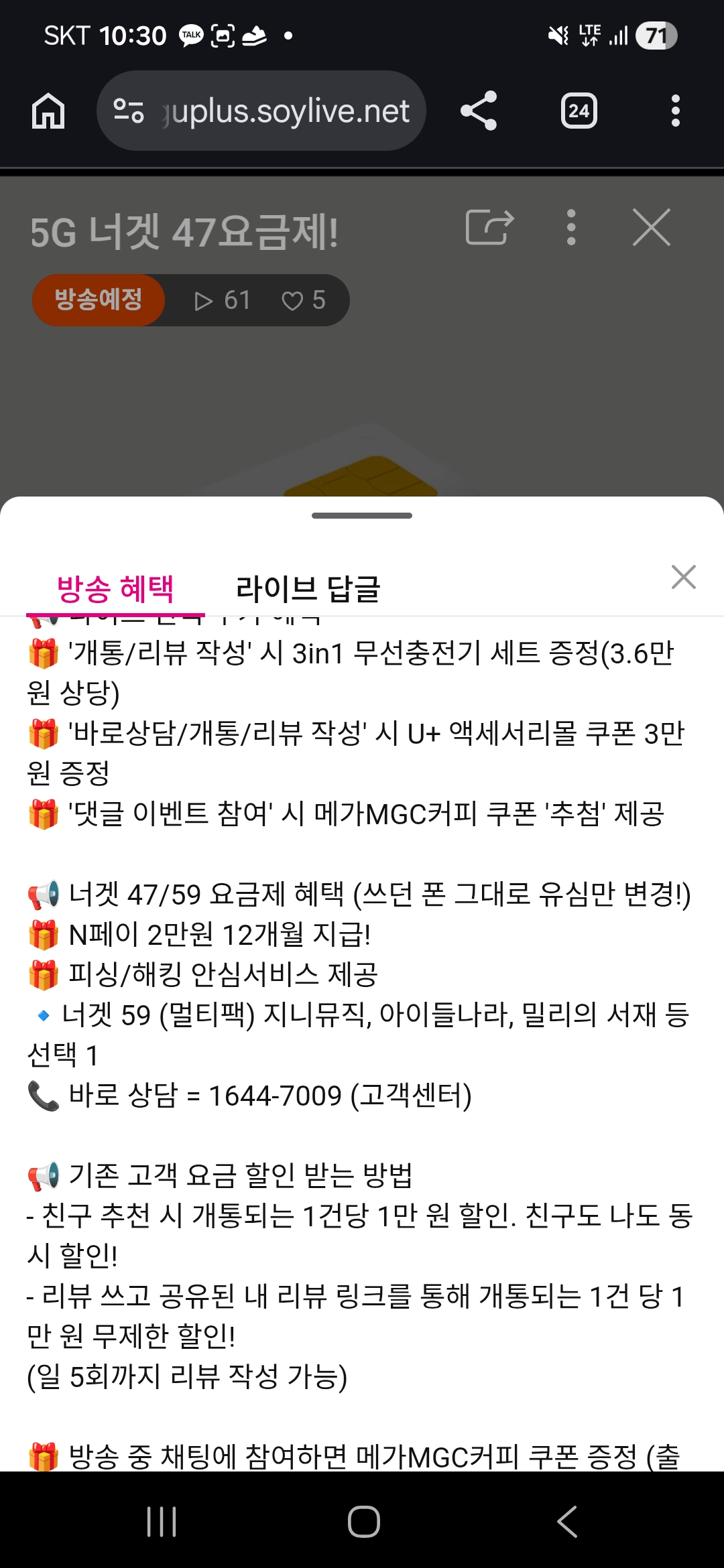Tap the bottom sheet drag handle
The image size is (724, 1568).
[x=362, y=515]
